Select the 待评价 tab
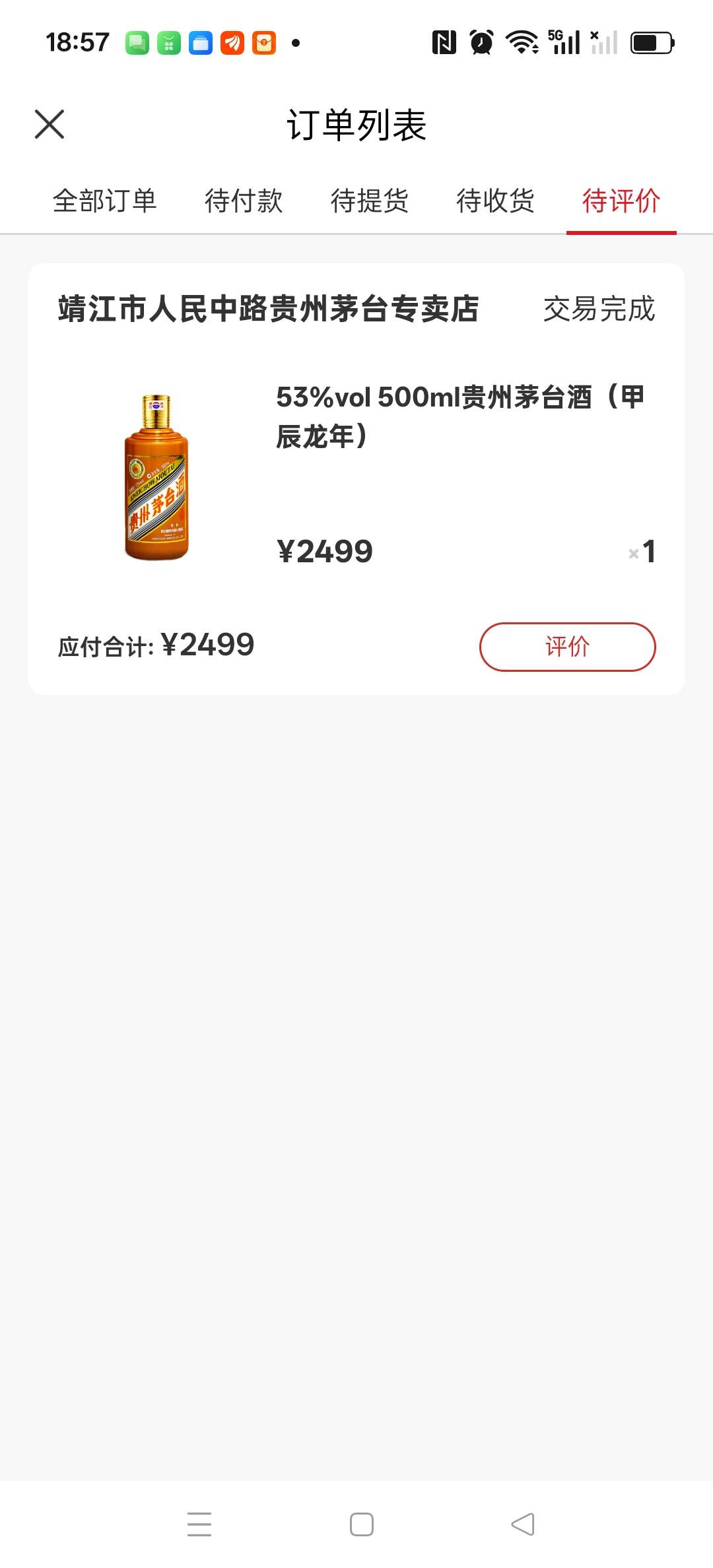Image resolution: width=713 pixels, height=1568 pixels. pos(621,201)
